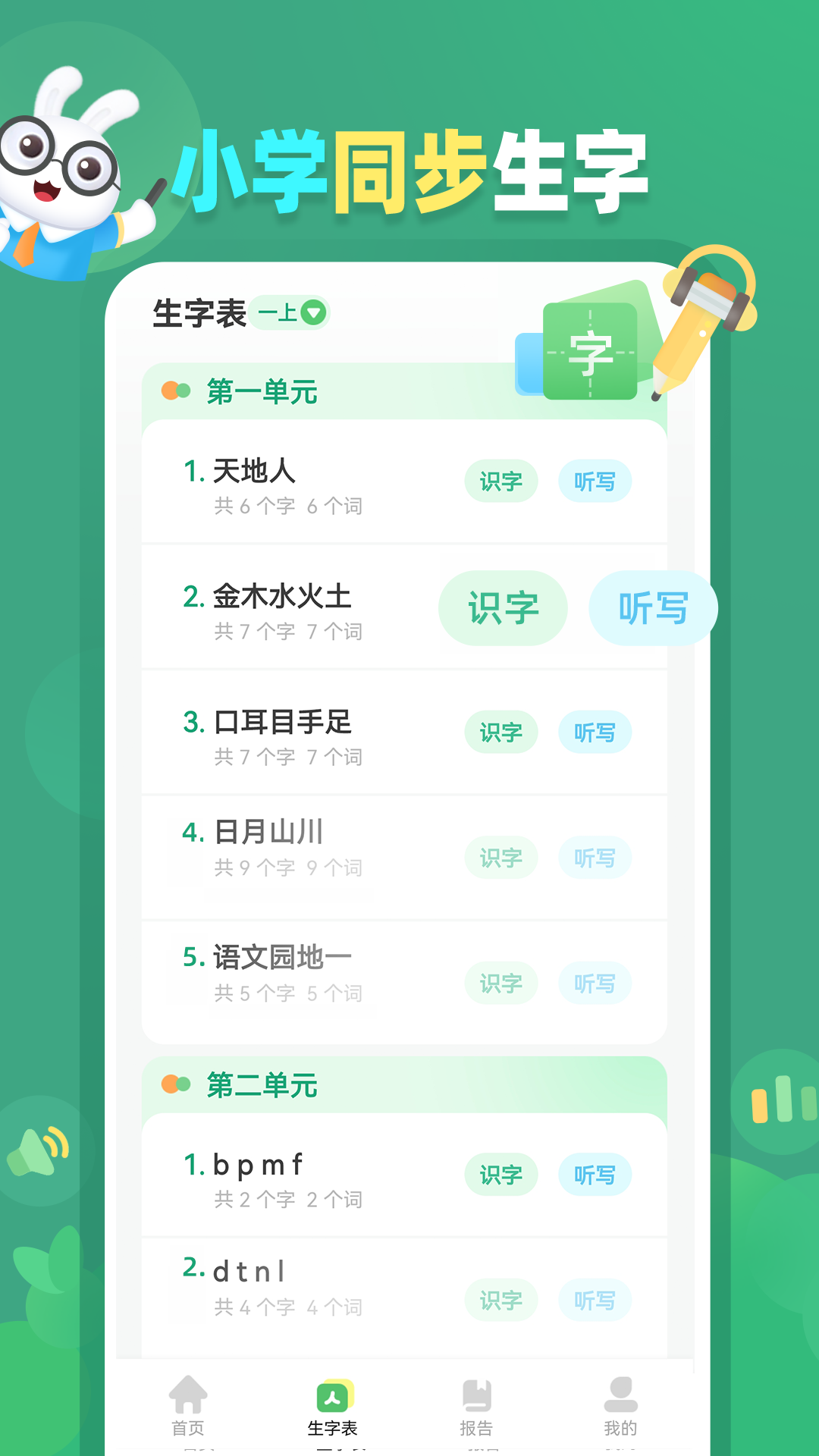
Task: Toggle 听写 mode for 日月山川
Action: pyautogui.click(x=595, y=857)
